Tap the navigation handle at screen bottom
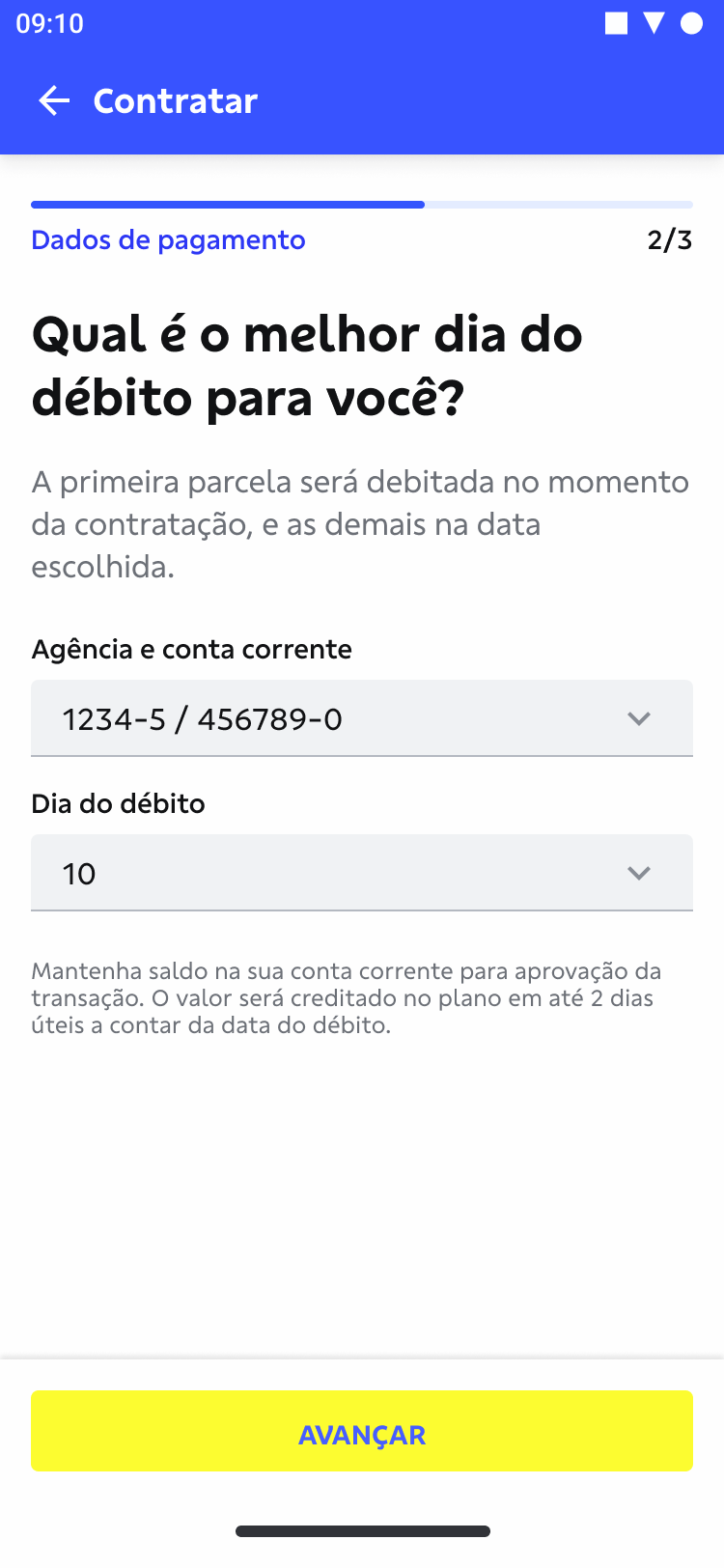The height and width of the screenshot is (1568, 724). click(x=362, y=1533)
